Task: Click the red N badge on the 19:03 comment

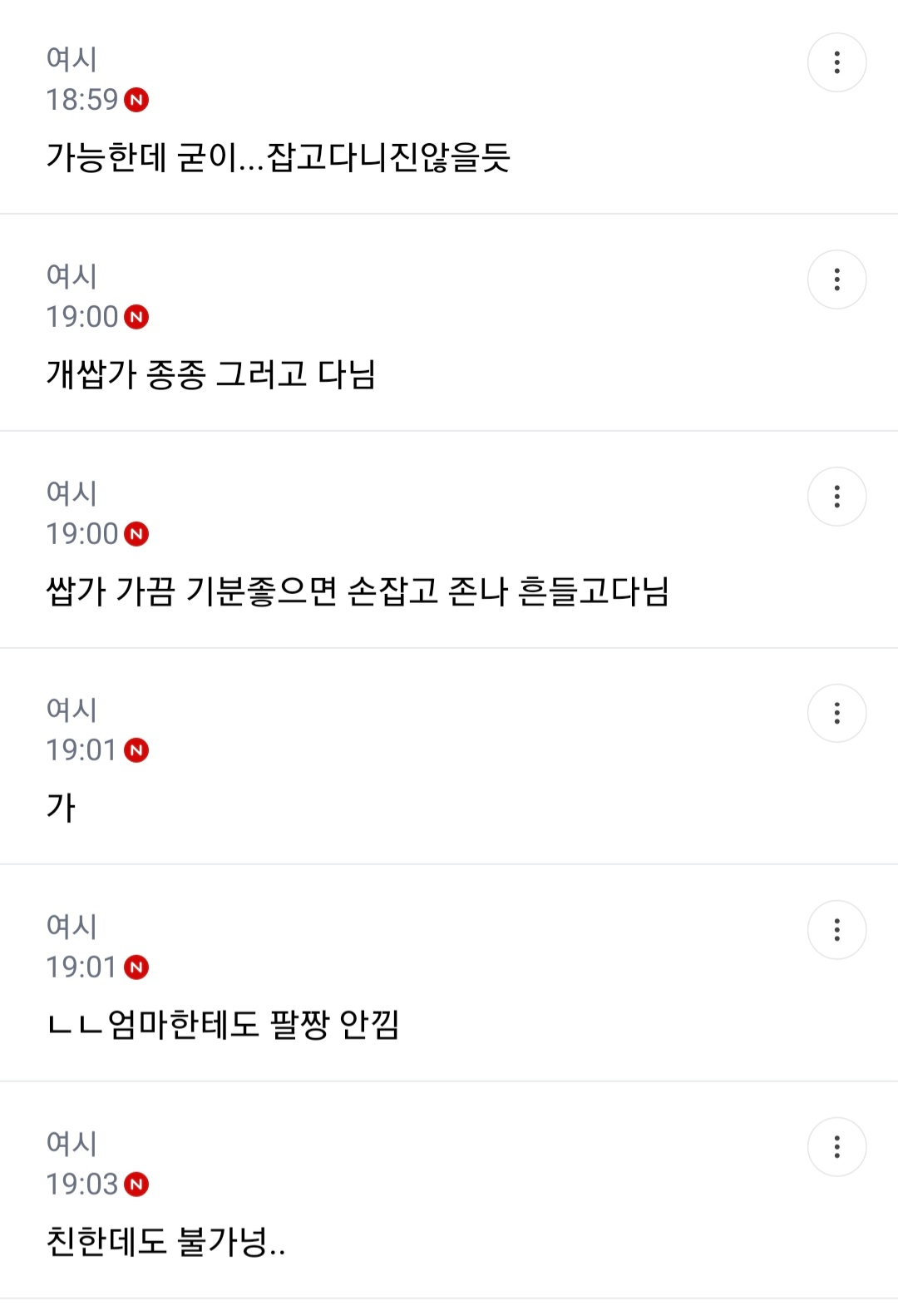Action: 138,1185
